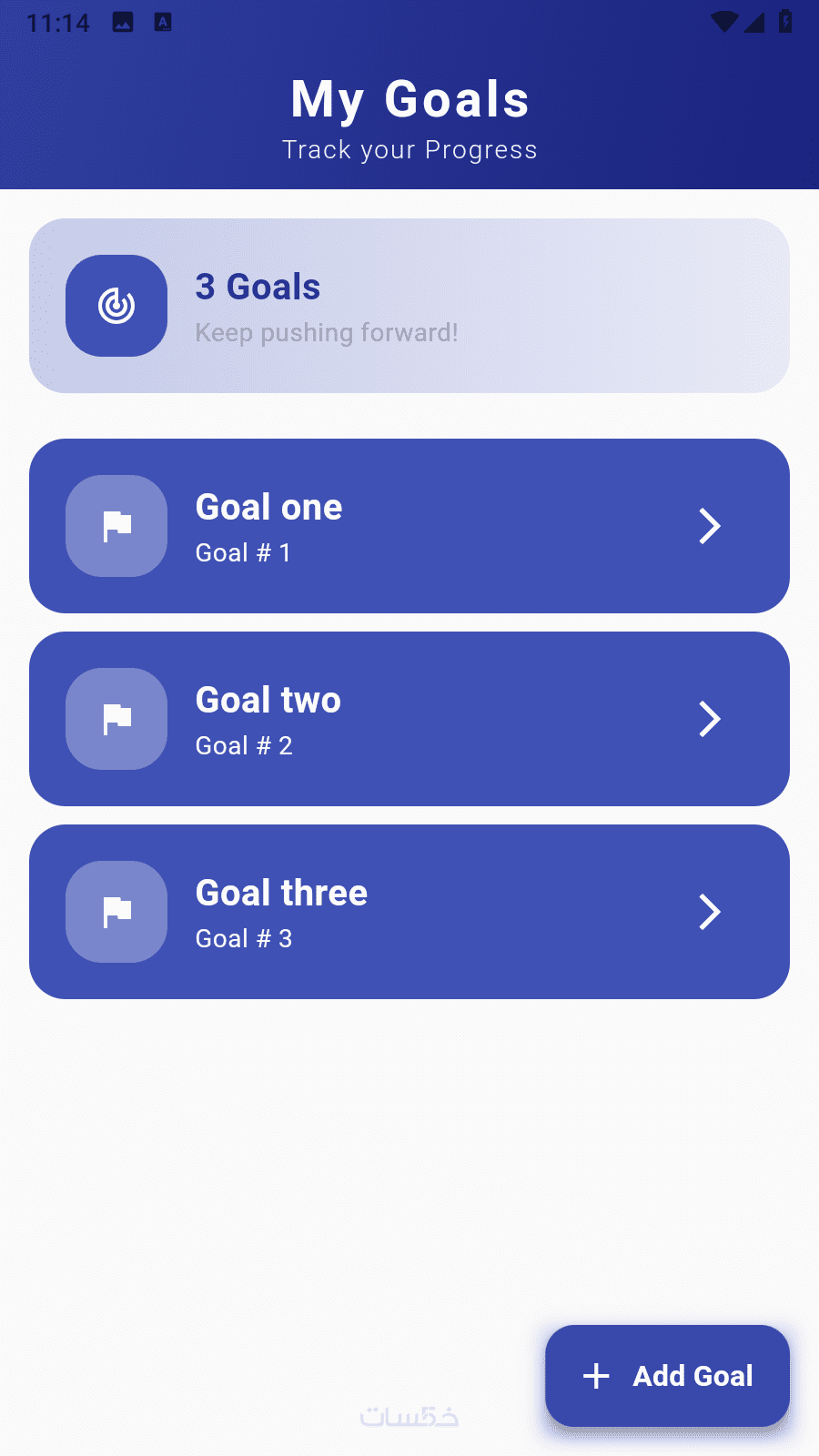
Task: Open the Goal one card
Action: tap(409, 526)
